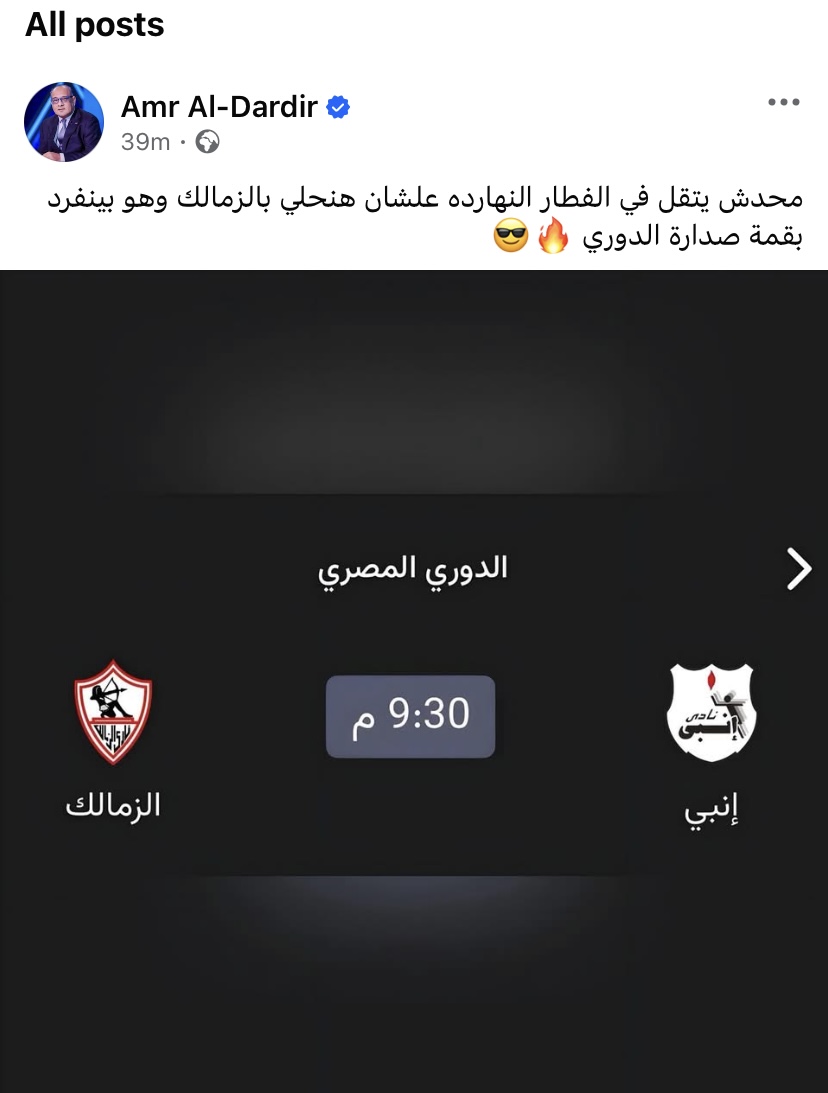
Task: Open the Amr Al-Dardir profile name link
Action: (x=219, y=106)
